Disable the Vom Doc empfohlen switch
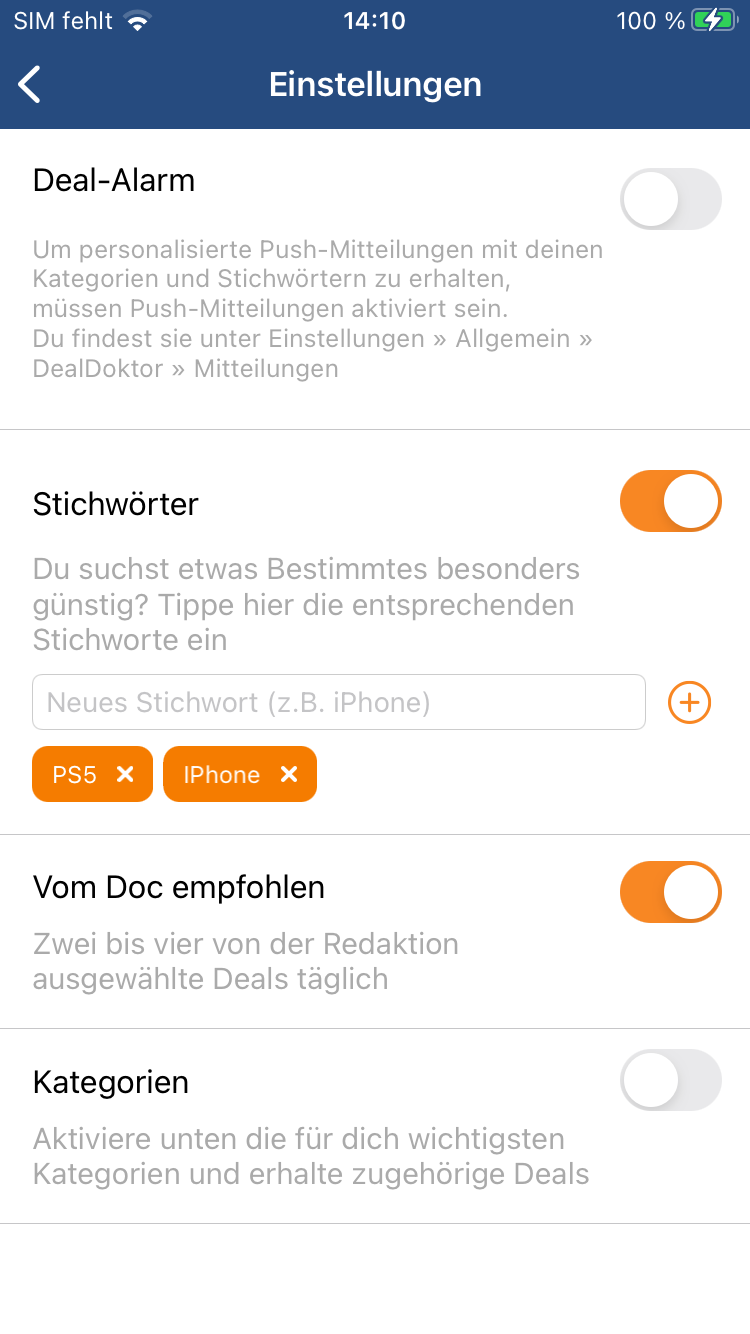The height and width of the screenshot is (1334, 750). tap(671, 892)
